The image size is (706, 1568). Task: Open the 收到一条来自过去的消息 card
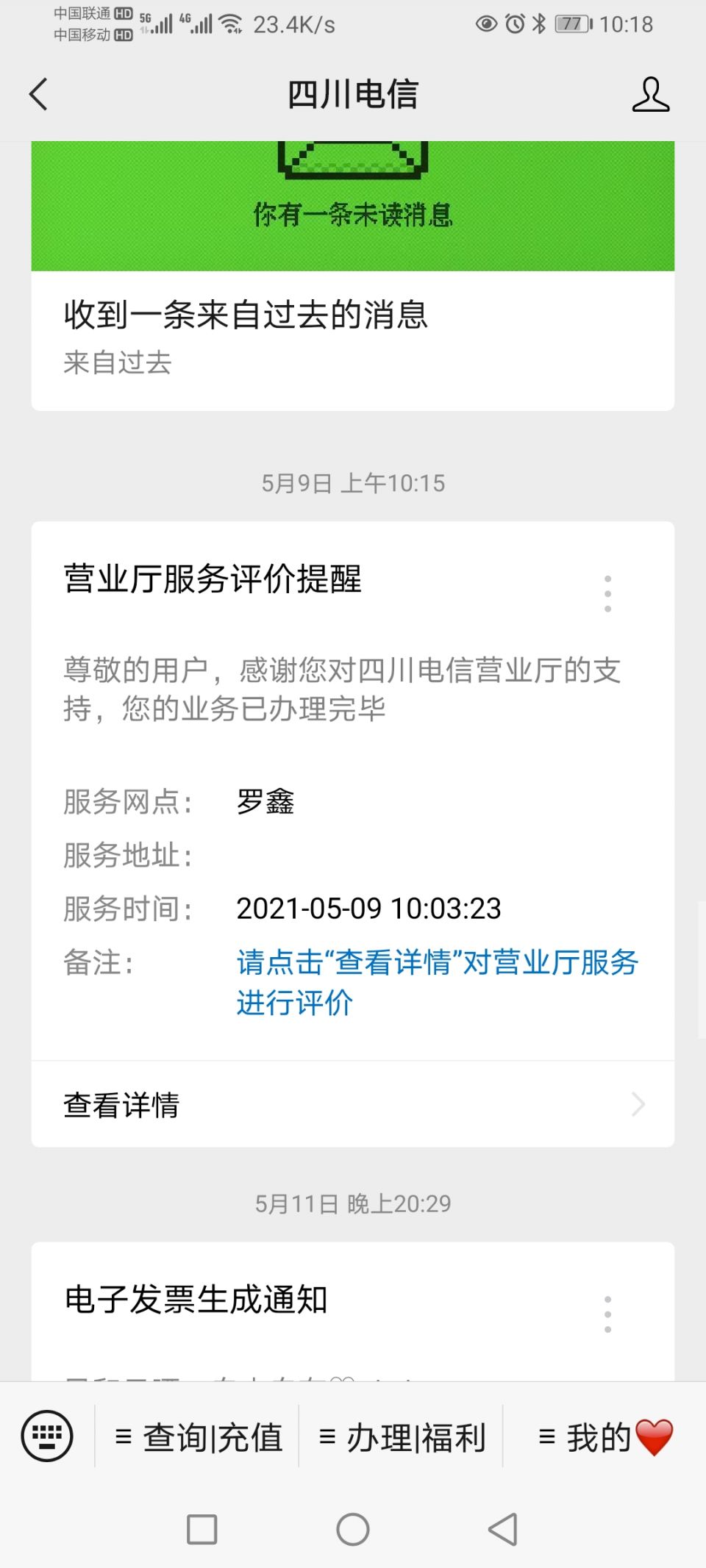[353, 276]
